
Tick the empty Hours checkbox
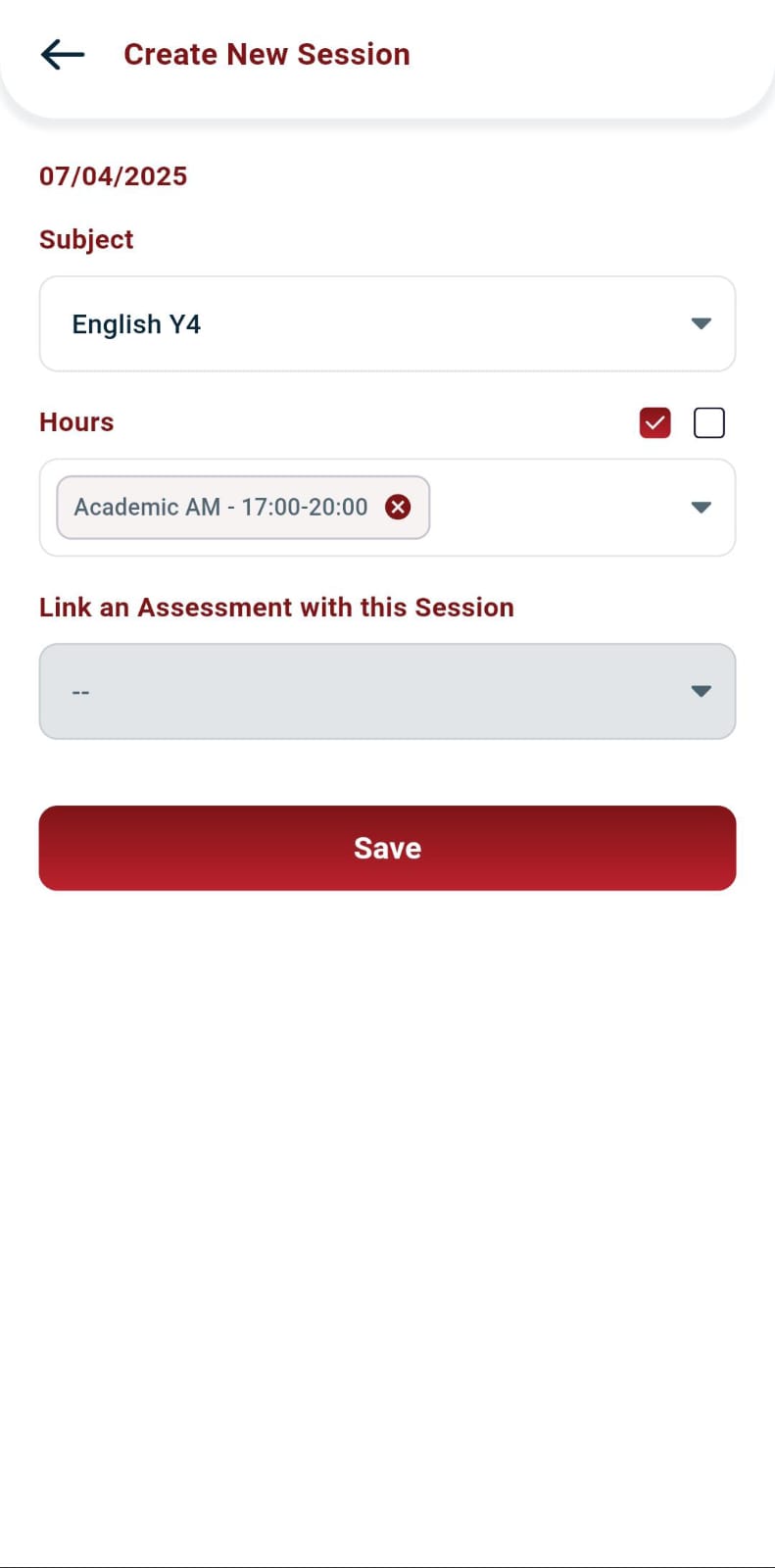[709, 422]
